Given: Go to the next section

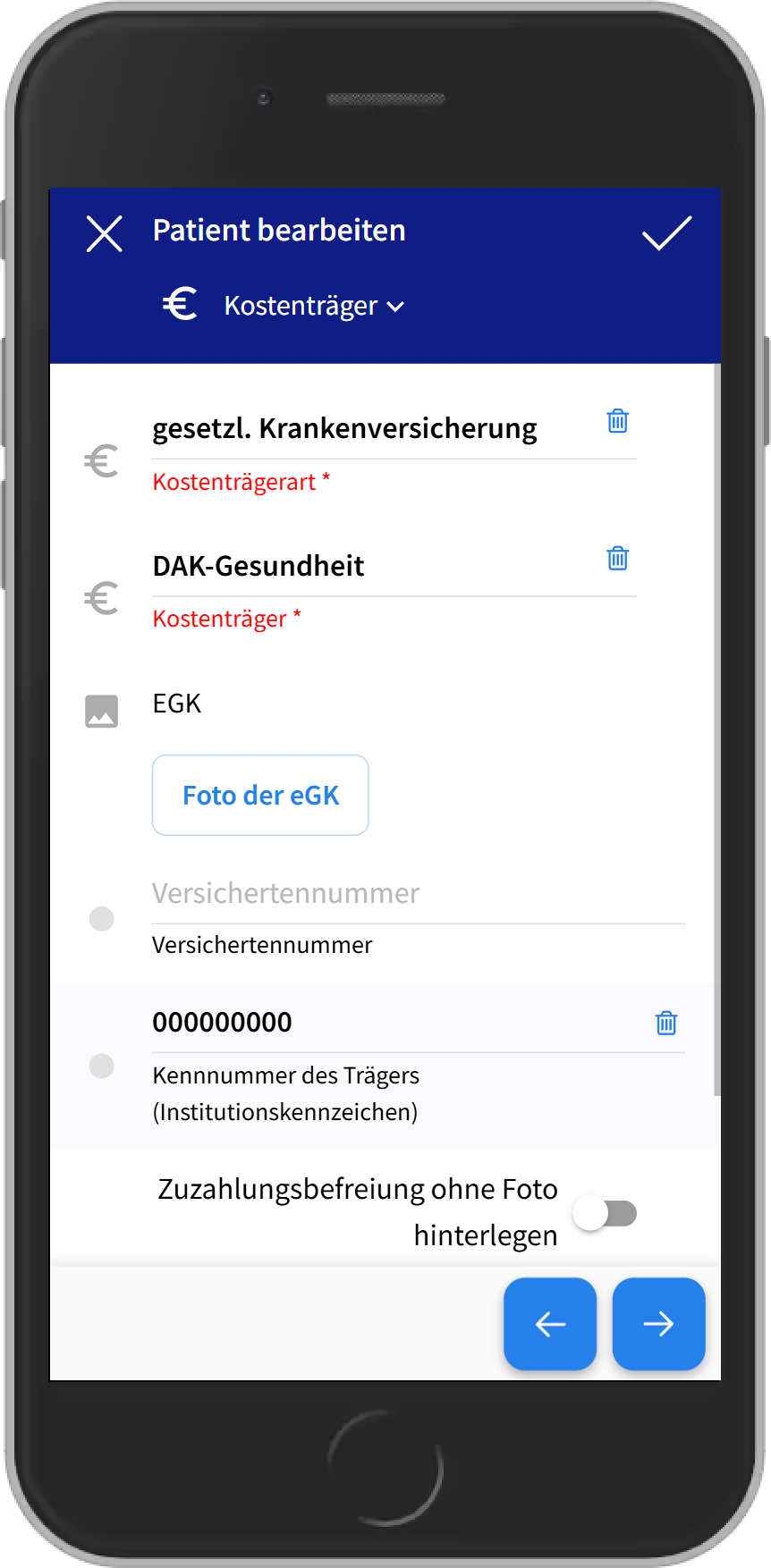Looking at the screenshot, I should pyautogui.click(x=658, y=1324).
